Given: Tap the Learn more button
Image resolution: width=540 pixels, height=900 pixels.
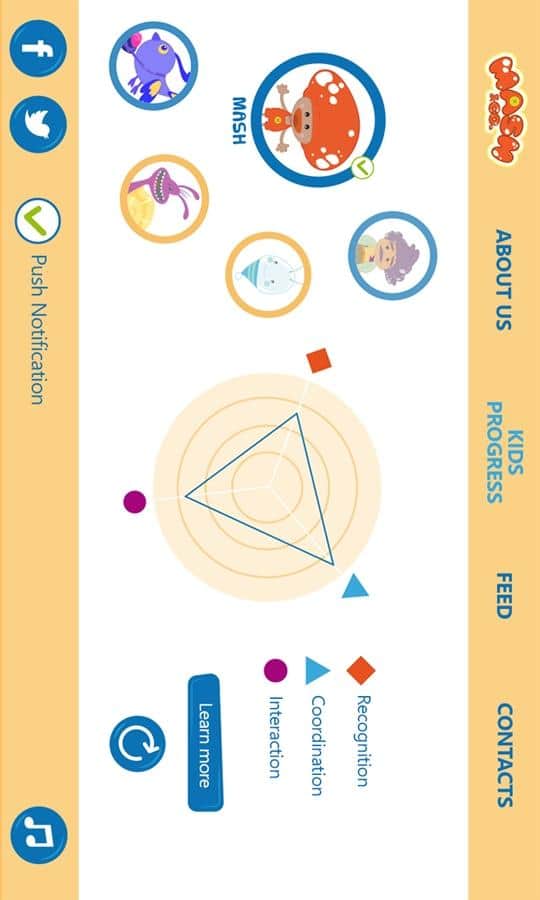Looking at the screenshot, I should pos(205,743).
